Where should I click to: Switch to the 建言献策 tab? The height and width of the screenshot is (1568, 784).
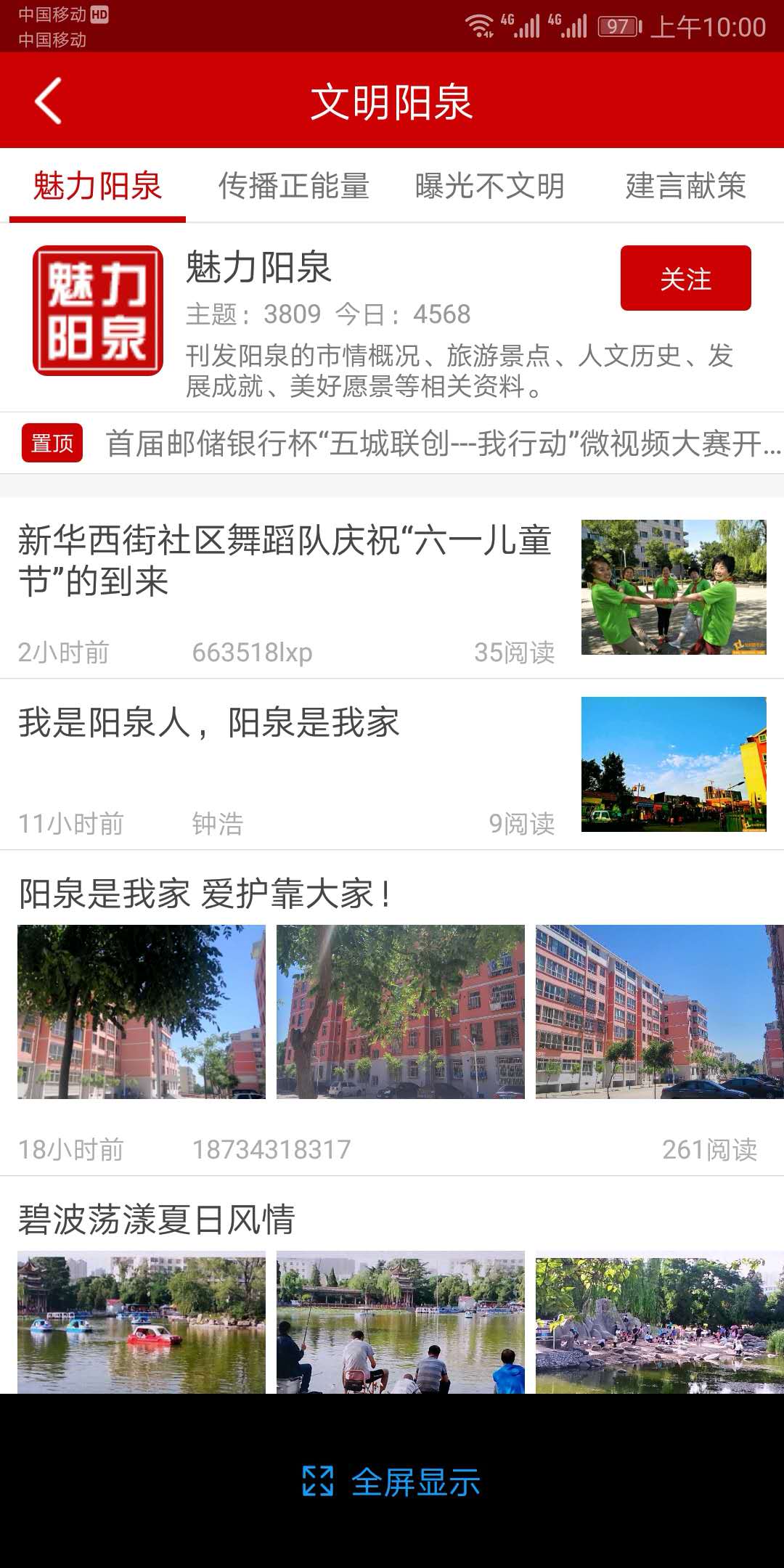(685, 186)
